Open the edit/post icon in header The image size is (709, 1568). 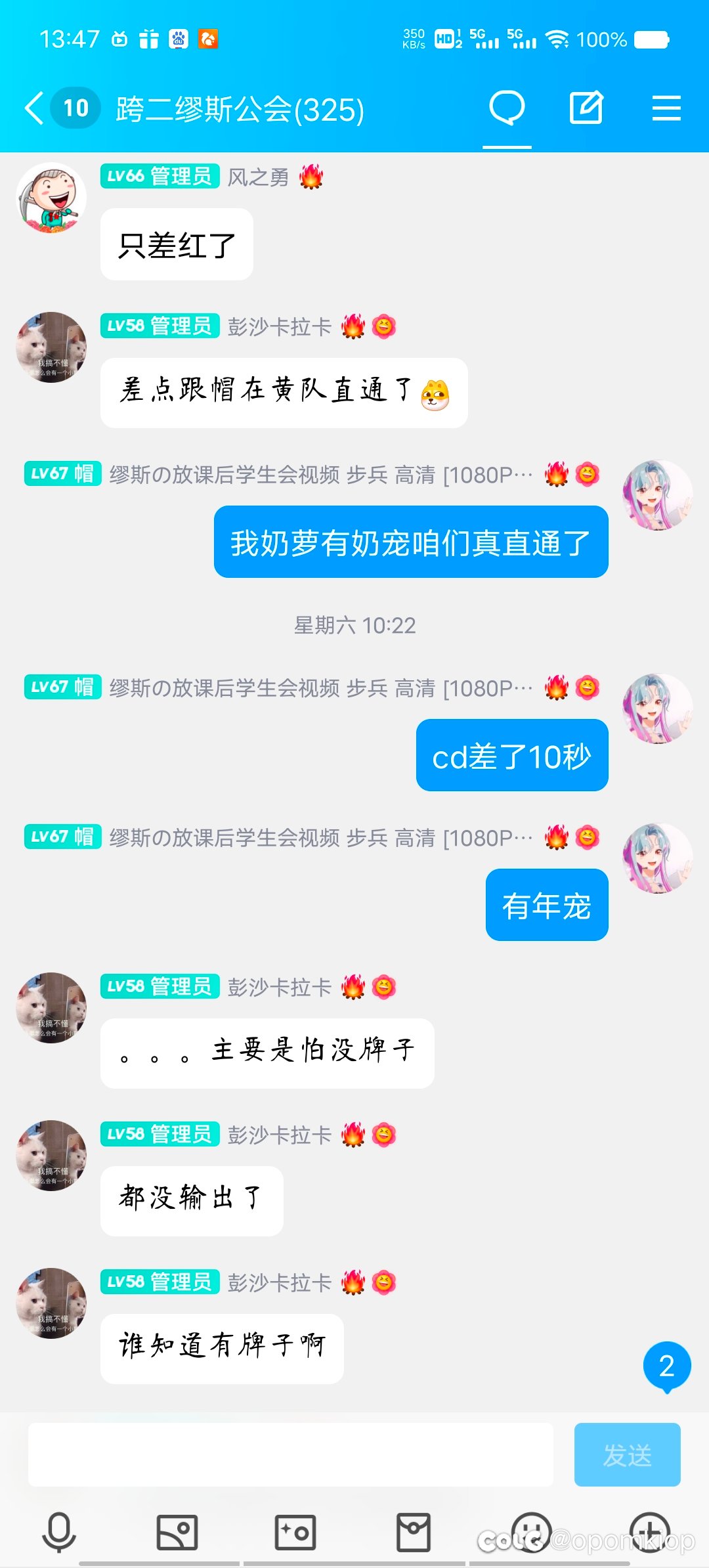click(586, 108)
